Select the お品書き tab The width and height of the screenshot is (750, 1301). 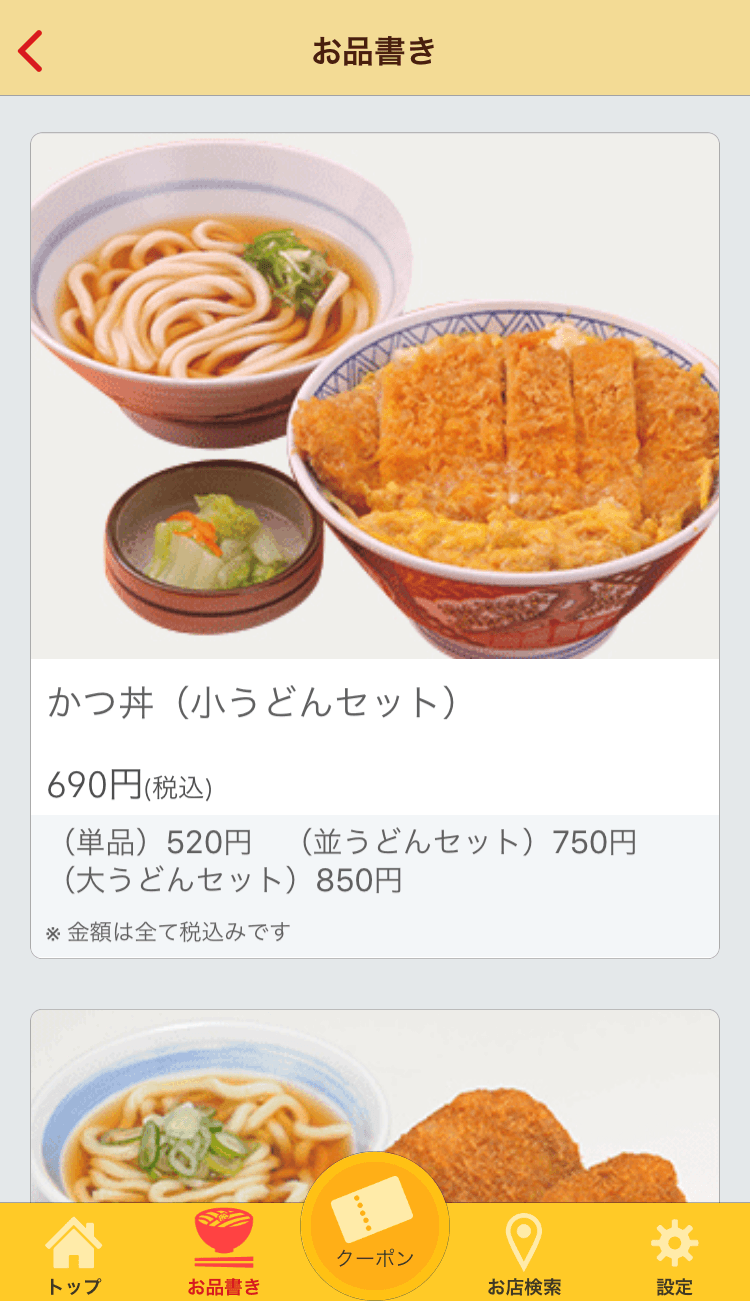coord(224,1252)
